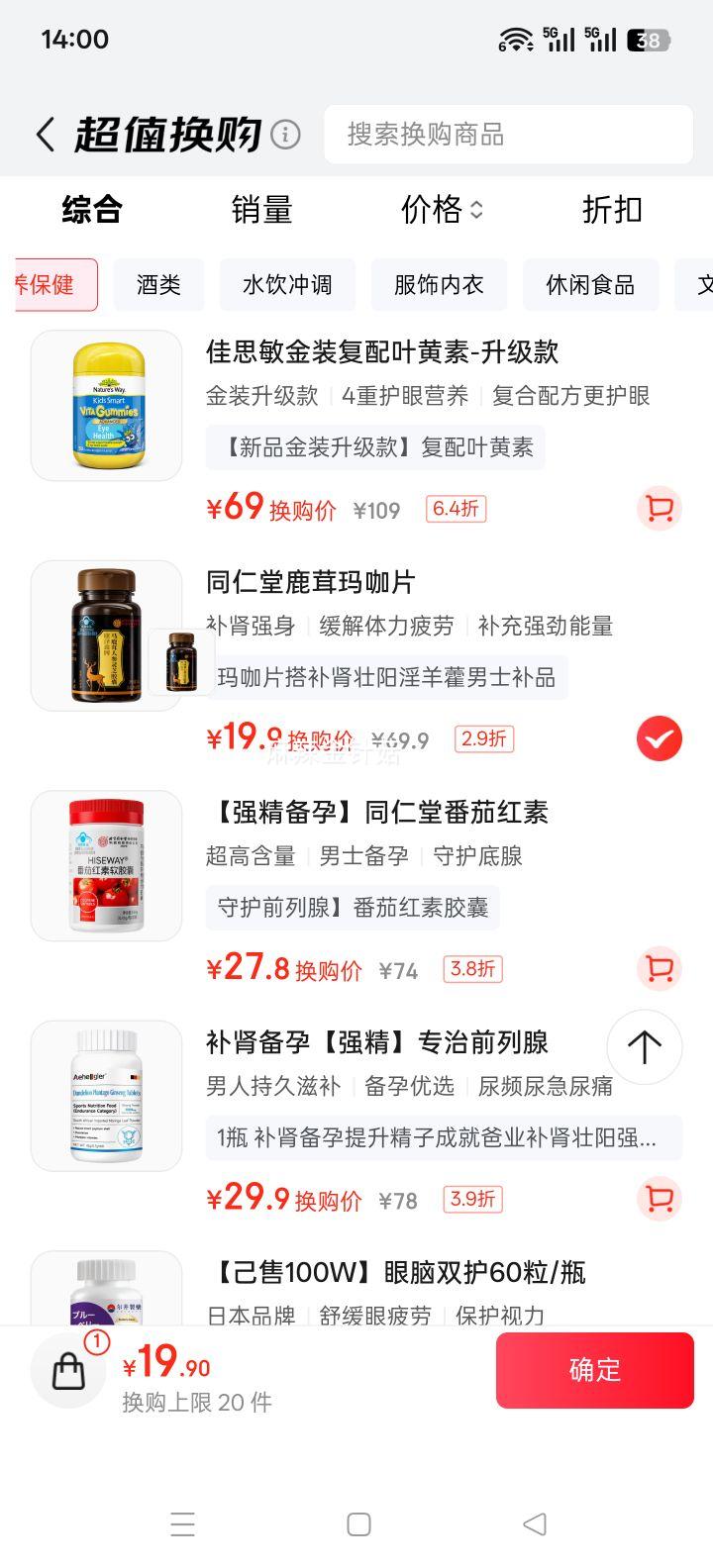713x1568 pixels.
Task: Open the 眼脑双护60粒/瓶 product
Action: point(395,1272)
